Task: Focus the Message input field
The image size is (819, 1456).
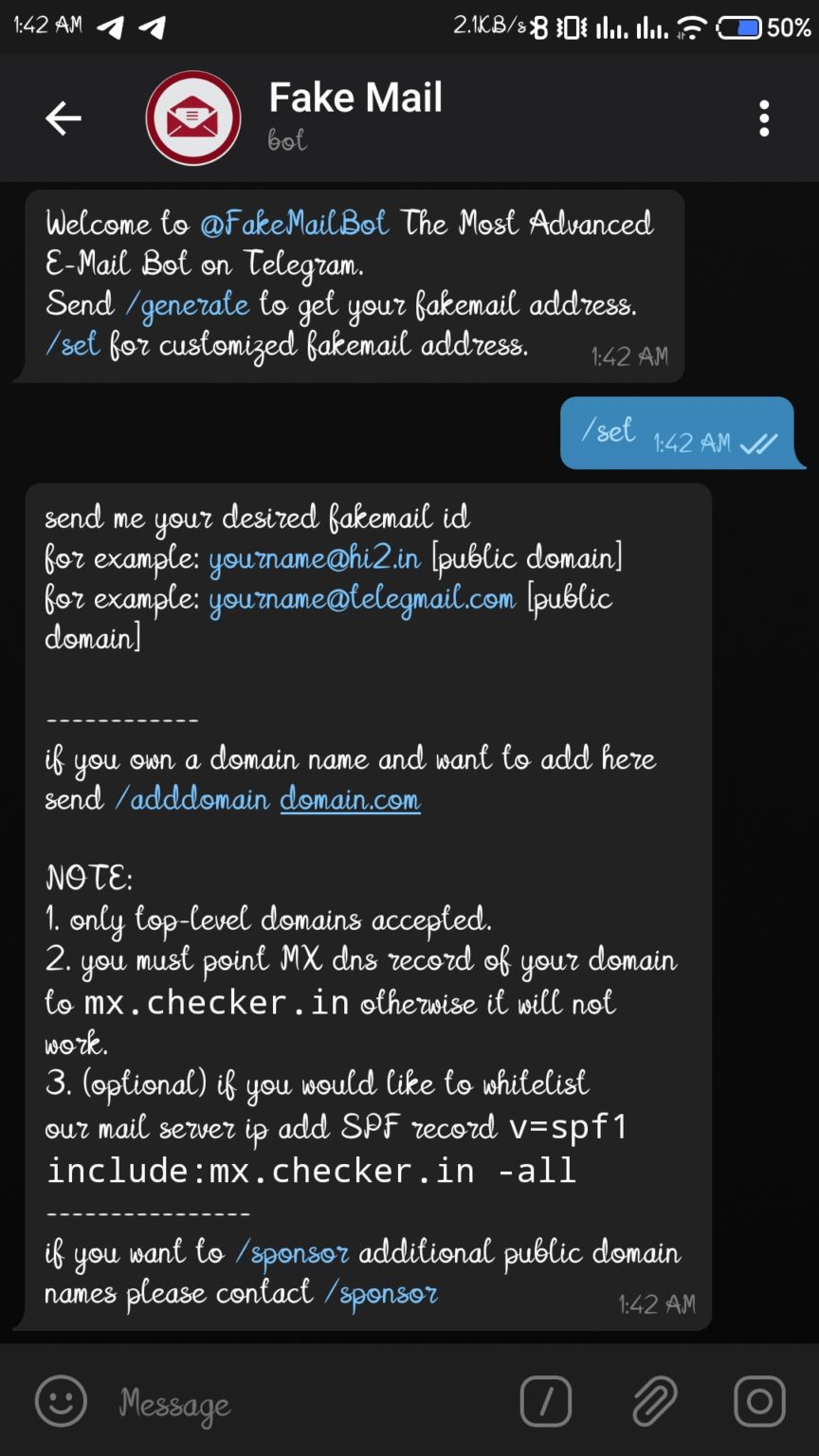Action: [303, 1403]
